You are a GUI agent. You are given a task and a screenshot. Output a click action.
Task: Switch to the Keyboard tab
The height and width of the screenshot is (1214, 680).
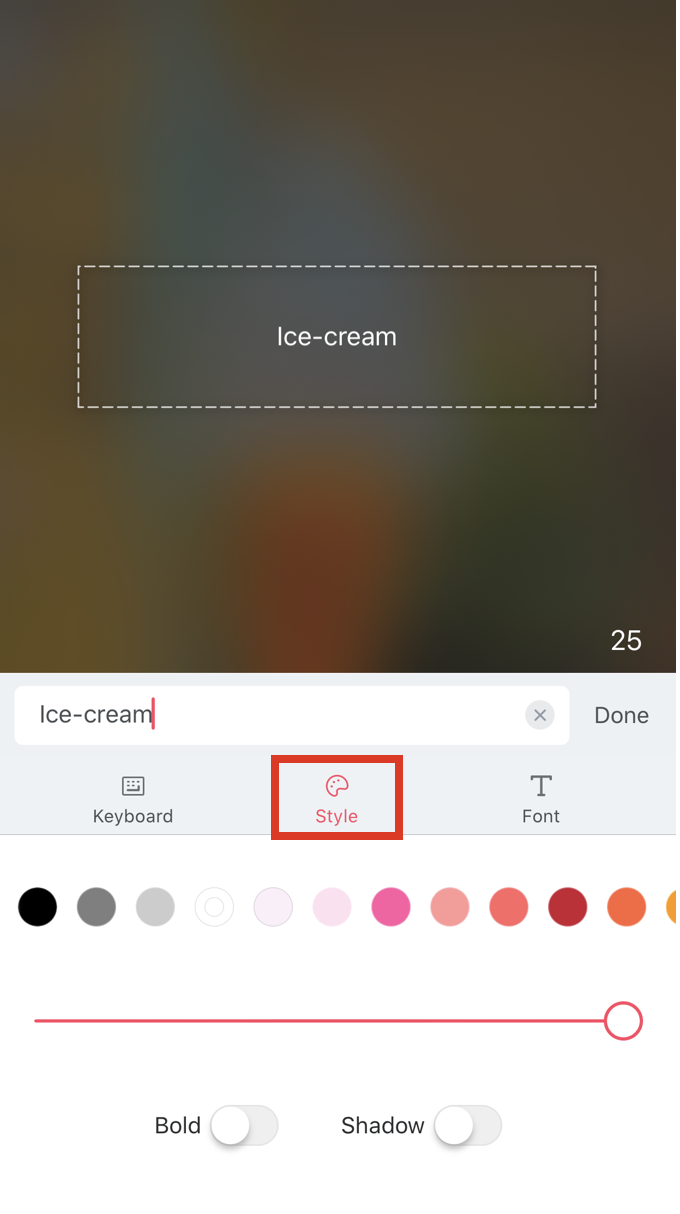pos(133,798)
